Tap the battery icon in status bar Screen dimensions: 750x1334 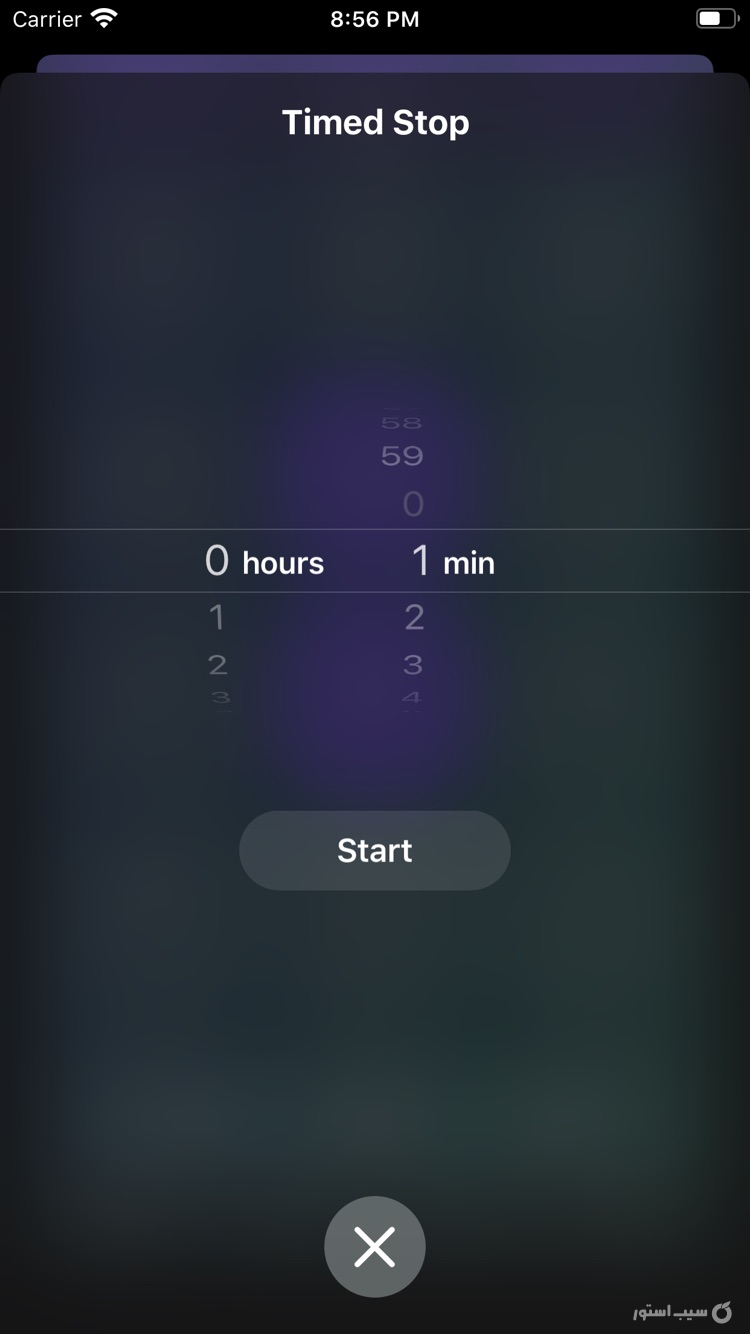click(x=714, y=17)
